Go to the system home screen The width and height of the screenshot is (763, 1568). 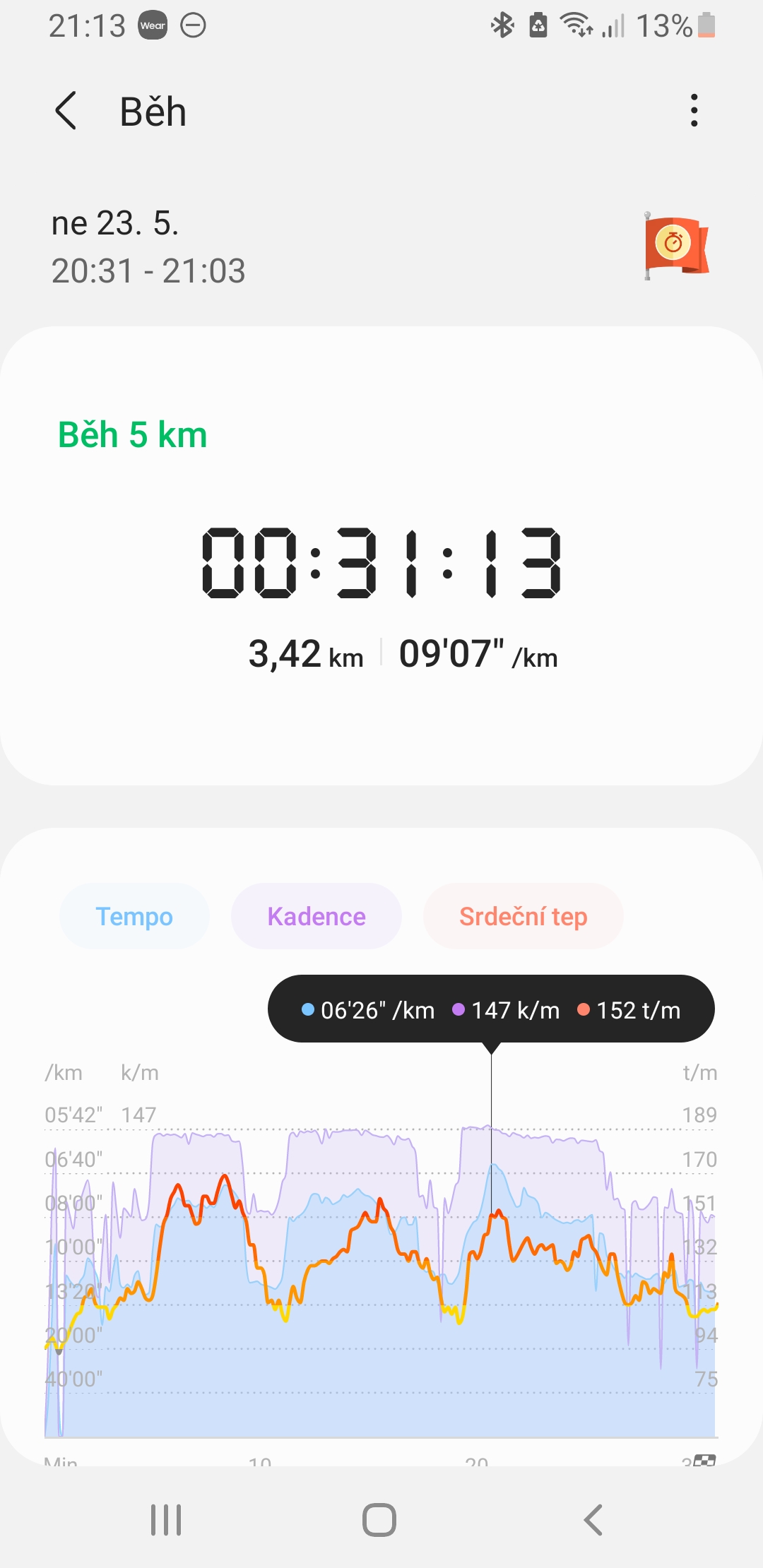coord(379,1519)
